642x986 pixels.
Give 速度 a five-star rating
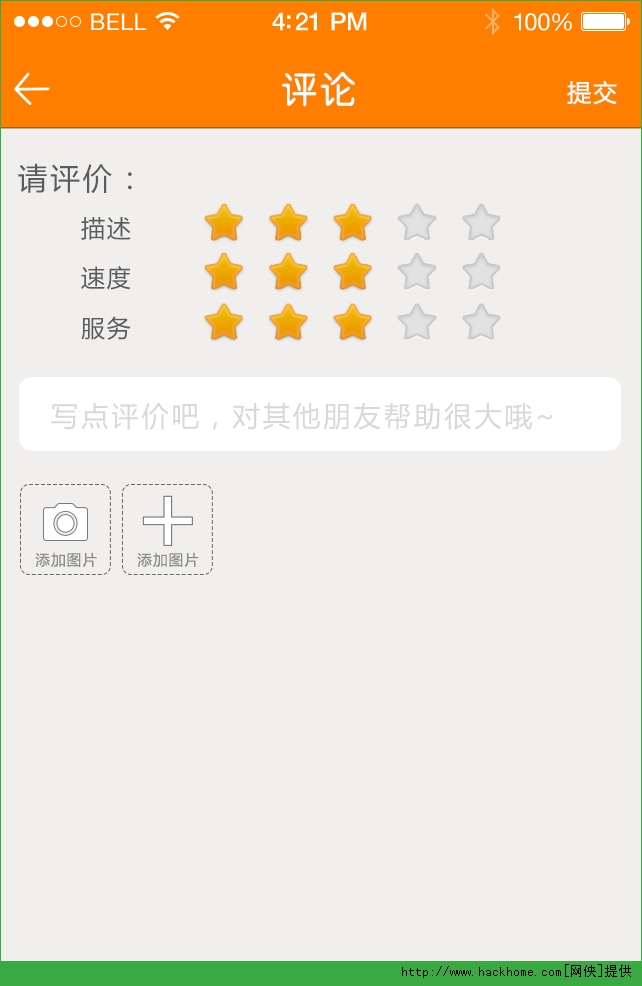(x=481, y=272)
